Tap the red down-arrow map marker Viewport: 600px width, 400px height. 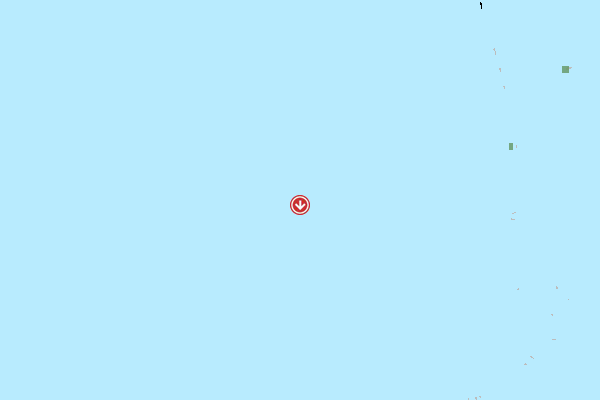pyautogui.click(x=300, y=205)
